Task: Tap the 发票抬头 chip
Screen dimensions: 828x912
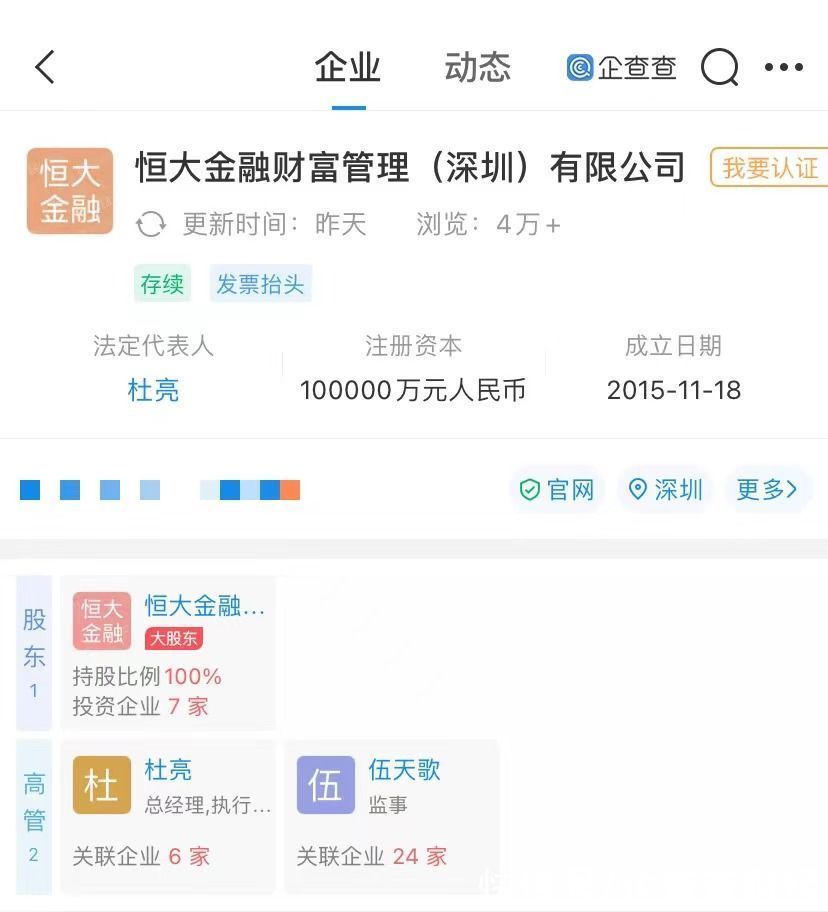Action: click(260, 284)
